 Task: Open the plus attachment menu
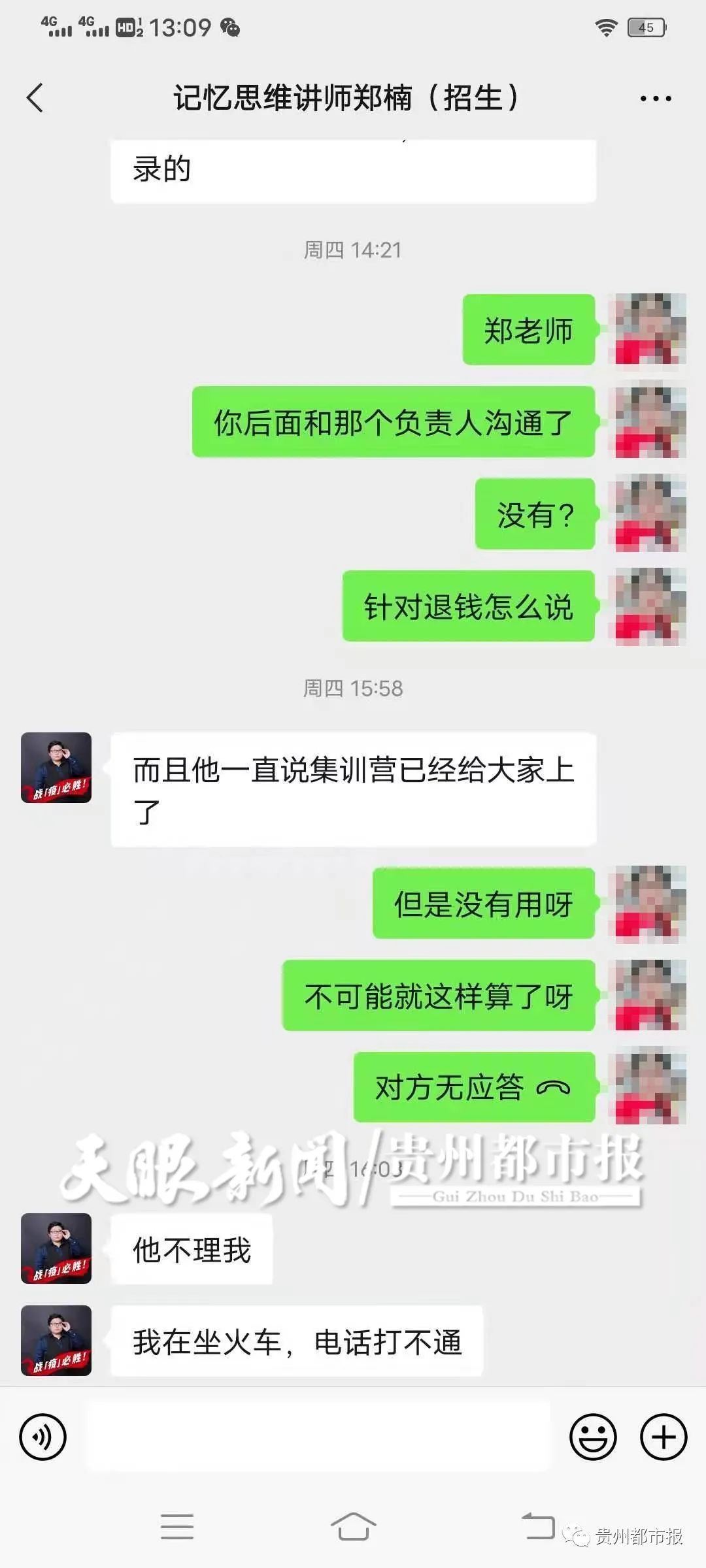(x=663, y=1437)
